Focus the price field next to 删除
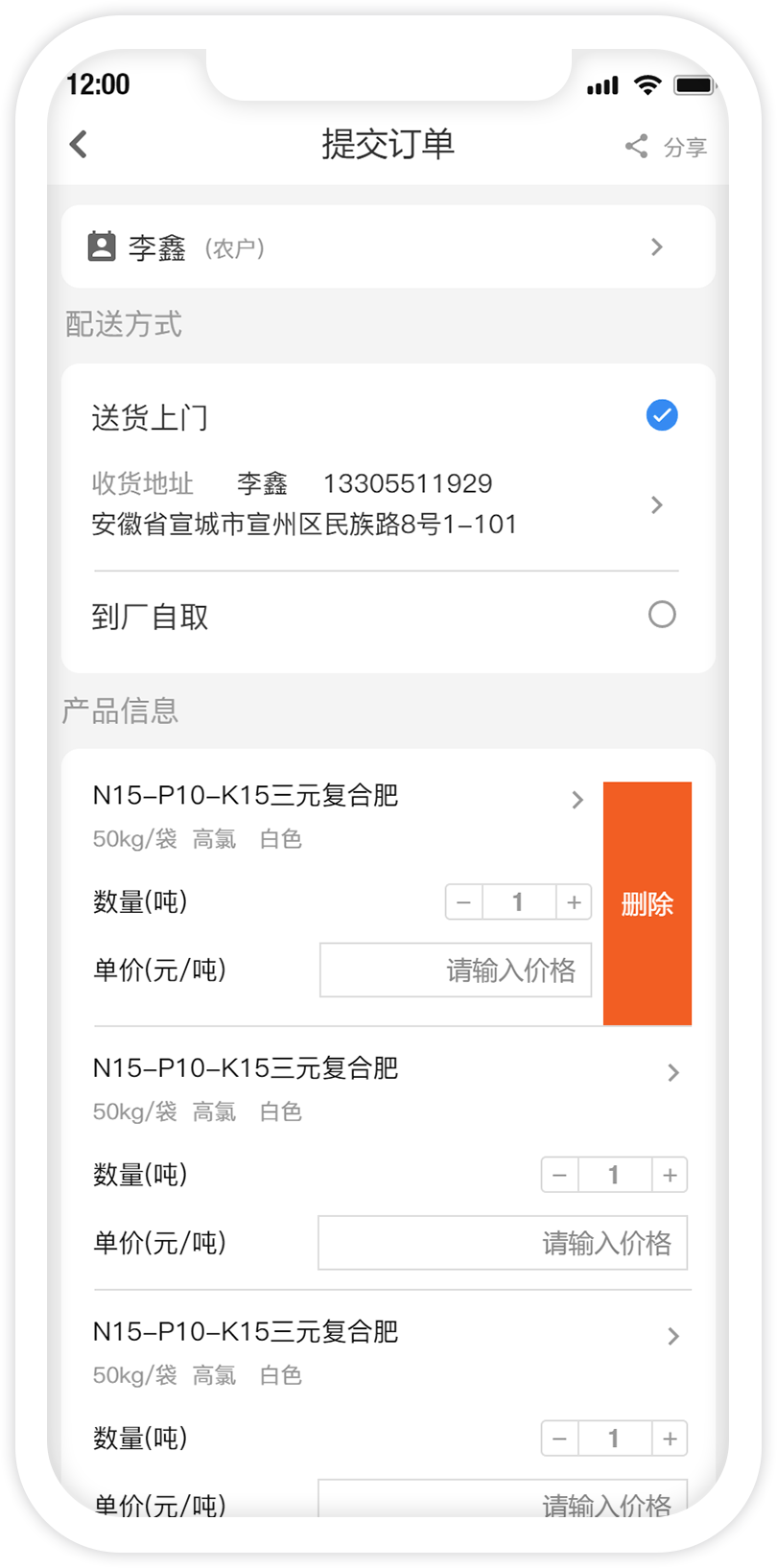Image resolution: width=777 pixels, height=1568 pixels. [456, 971]
